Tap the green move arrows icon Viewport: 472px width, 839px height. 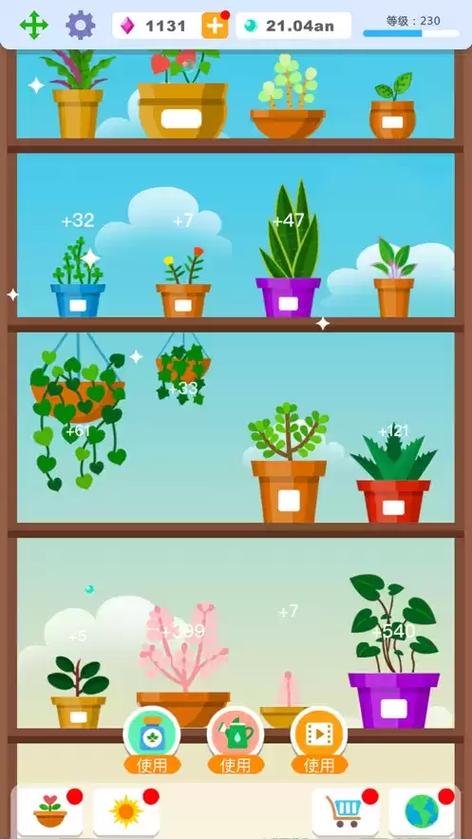pyautogui.click(x=34, y=25)
